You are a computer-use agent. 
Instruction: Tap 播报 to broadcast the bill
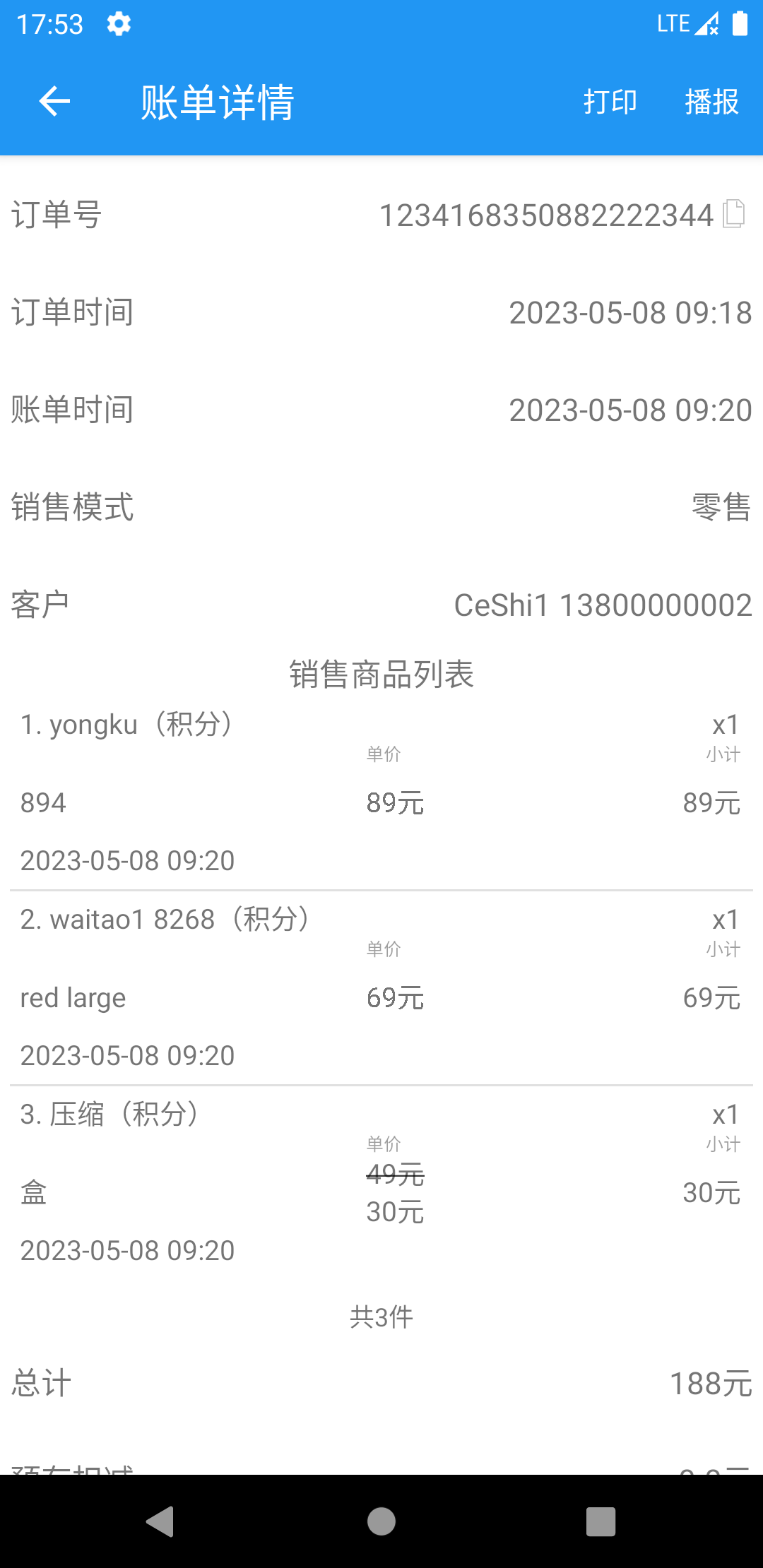point(711,102)
